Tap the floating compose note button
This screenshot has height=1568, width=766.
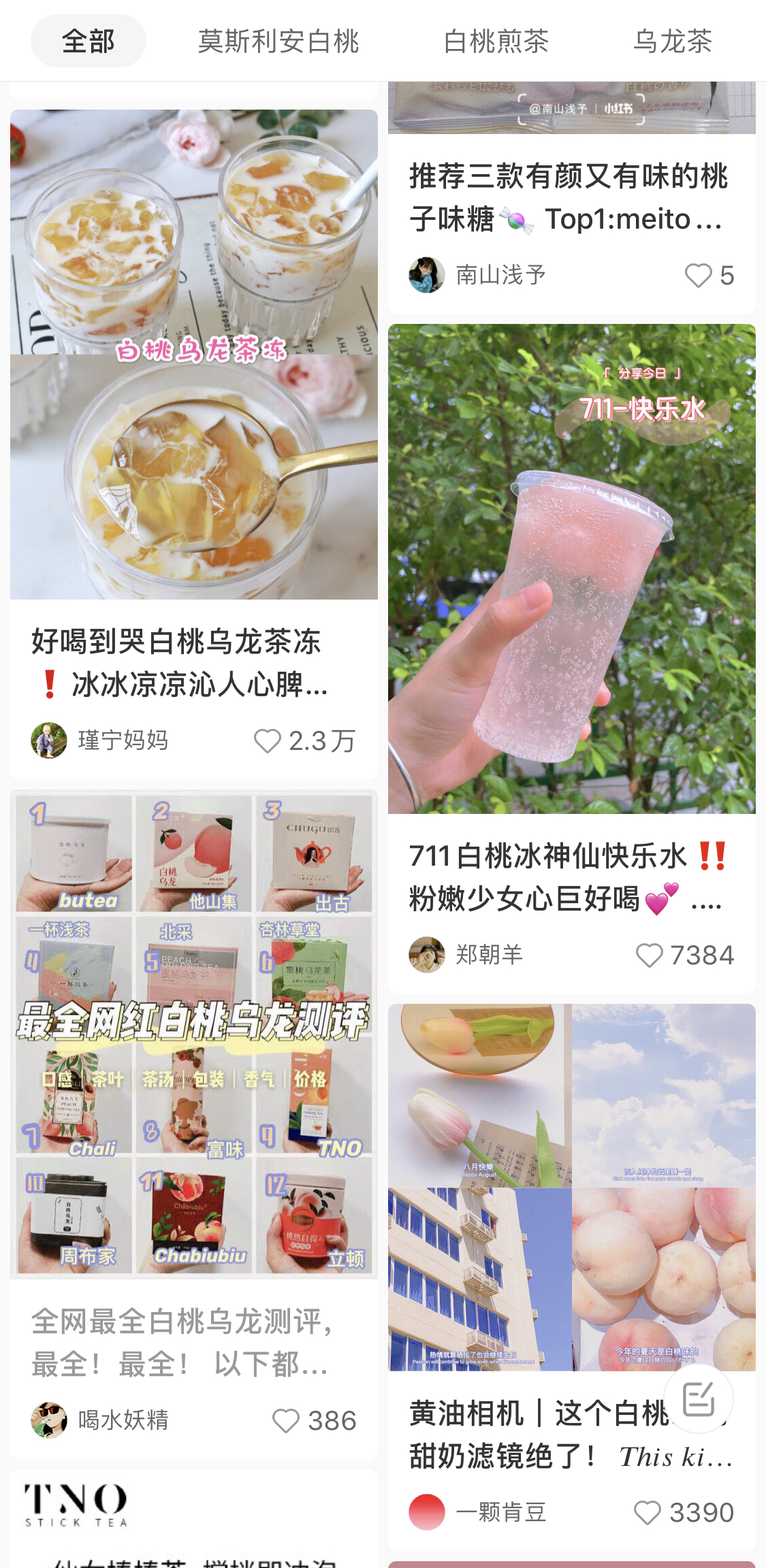pyautogui.click(x=698, y=1399)
